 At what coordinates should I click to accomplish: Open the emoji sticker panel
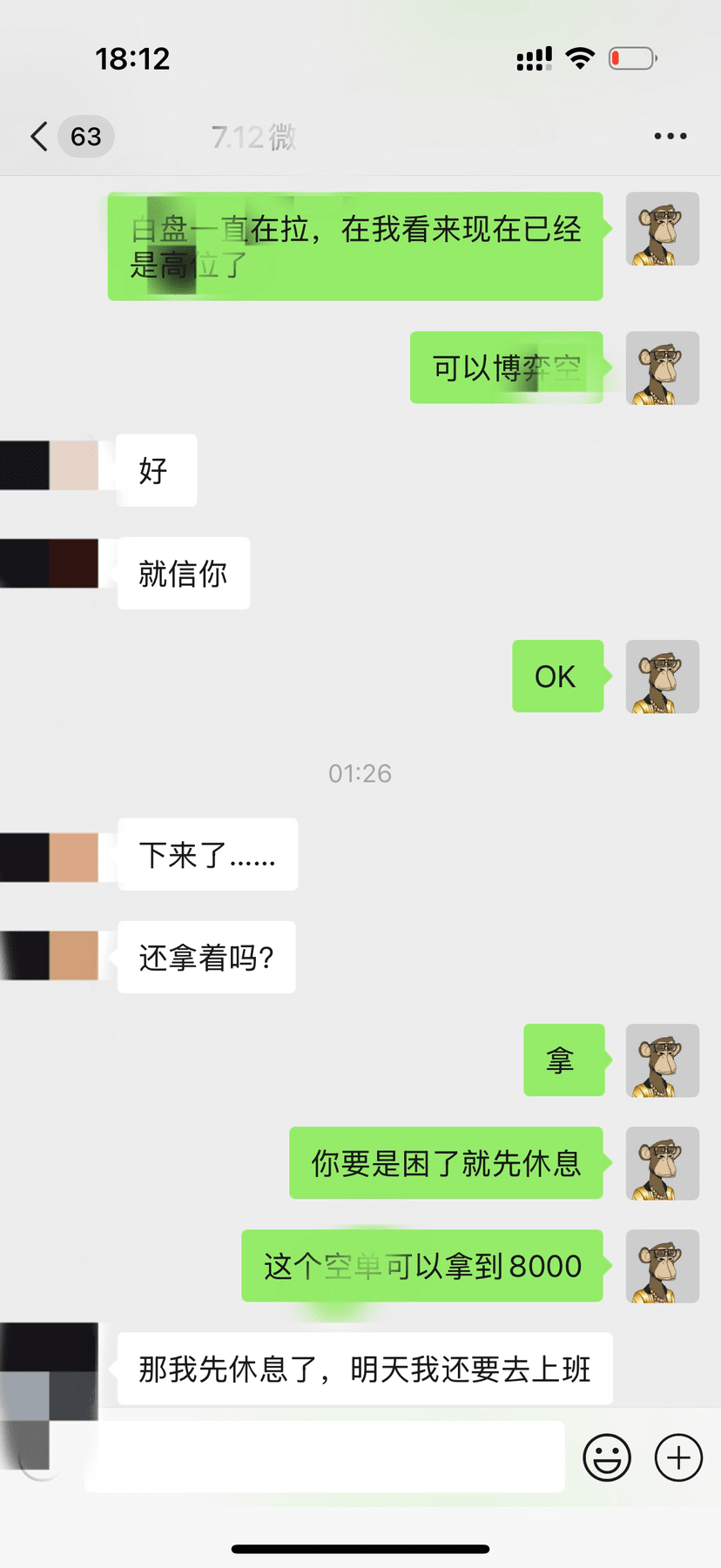[606, 1457]
